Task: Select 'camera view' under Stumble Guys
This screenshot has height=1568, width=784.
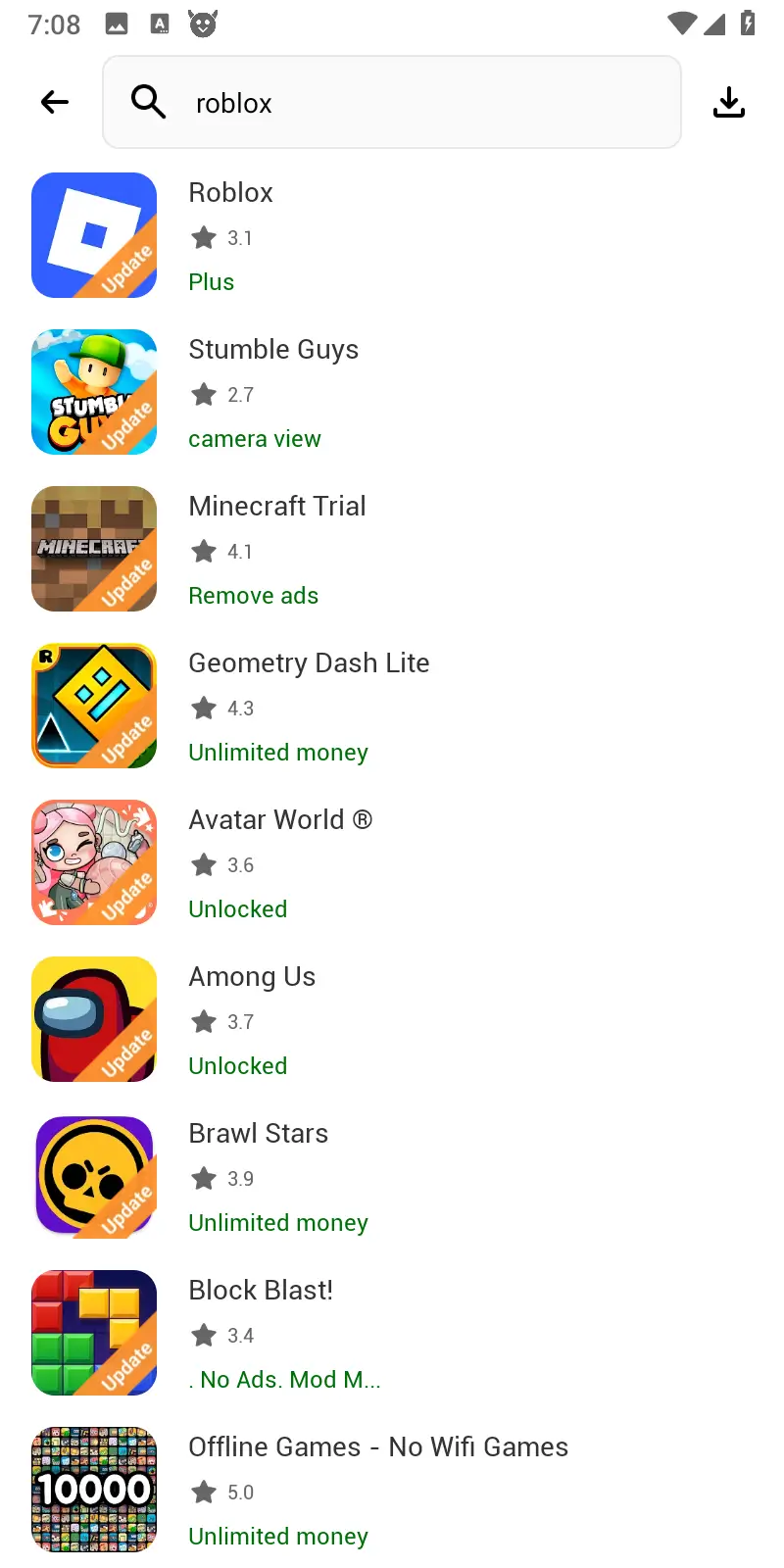Action: [254, 438]
